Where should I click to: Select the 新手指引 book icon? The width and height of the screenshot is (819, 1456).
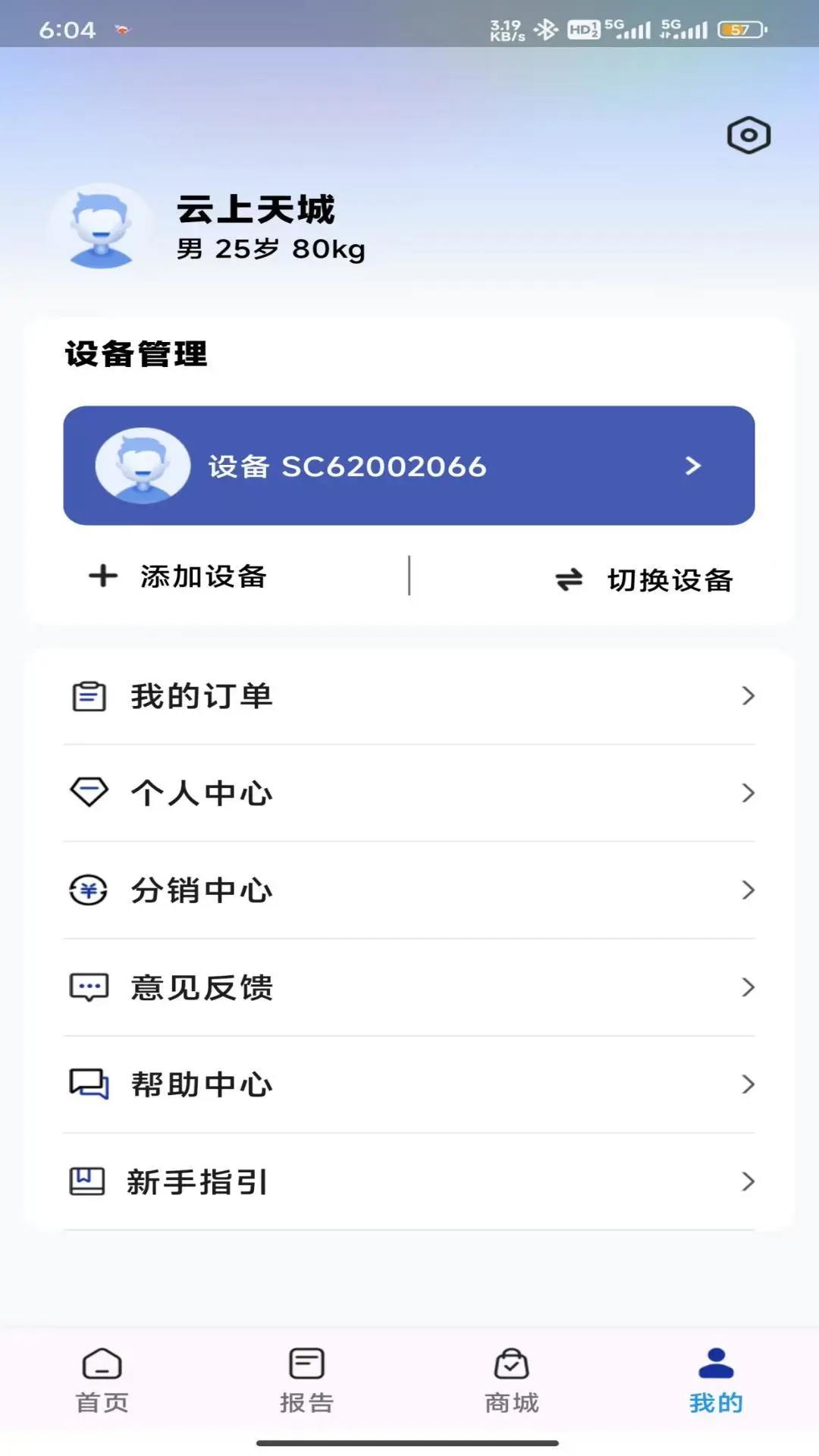tap(86, 1181)
